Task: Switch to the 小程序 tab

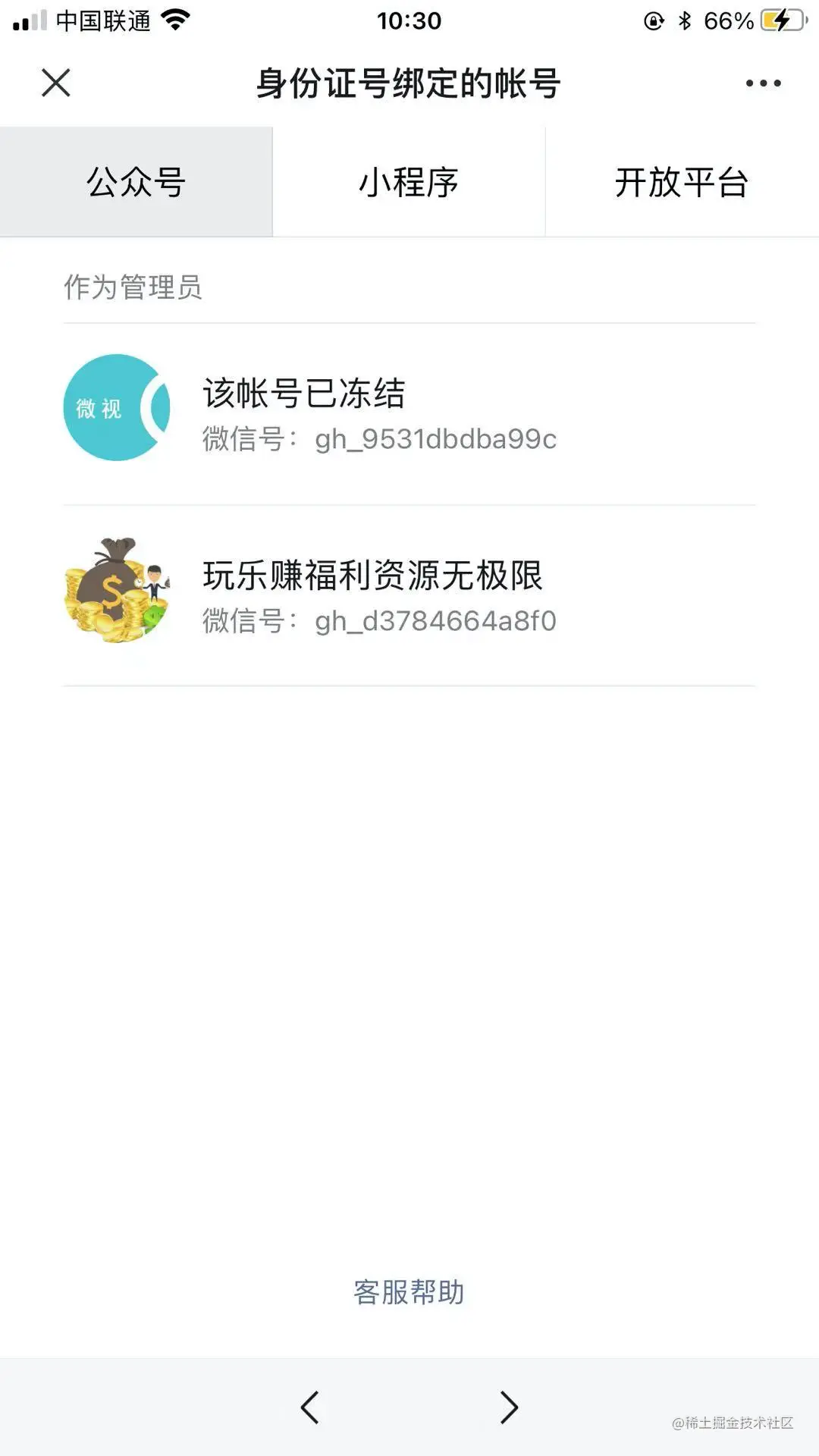Action: tap(409, 182)
